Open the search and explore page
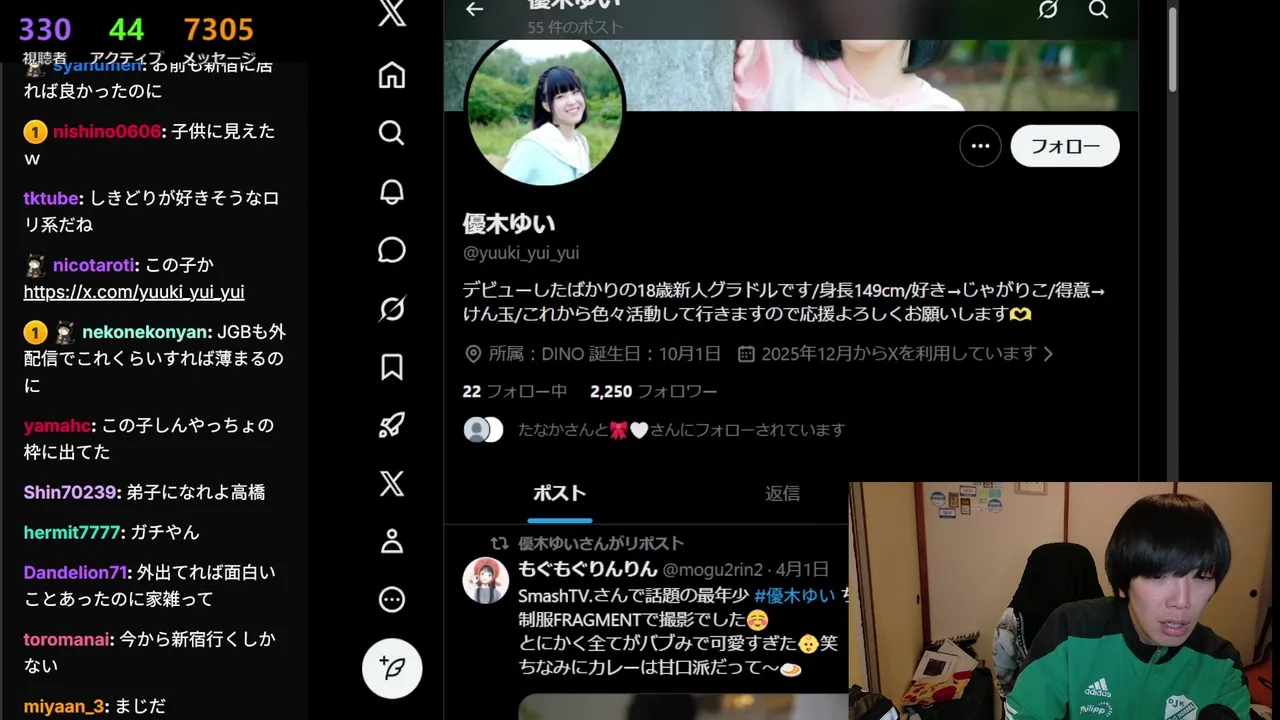 click(x=392, y=133)
